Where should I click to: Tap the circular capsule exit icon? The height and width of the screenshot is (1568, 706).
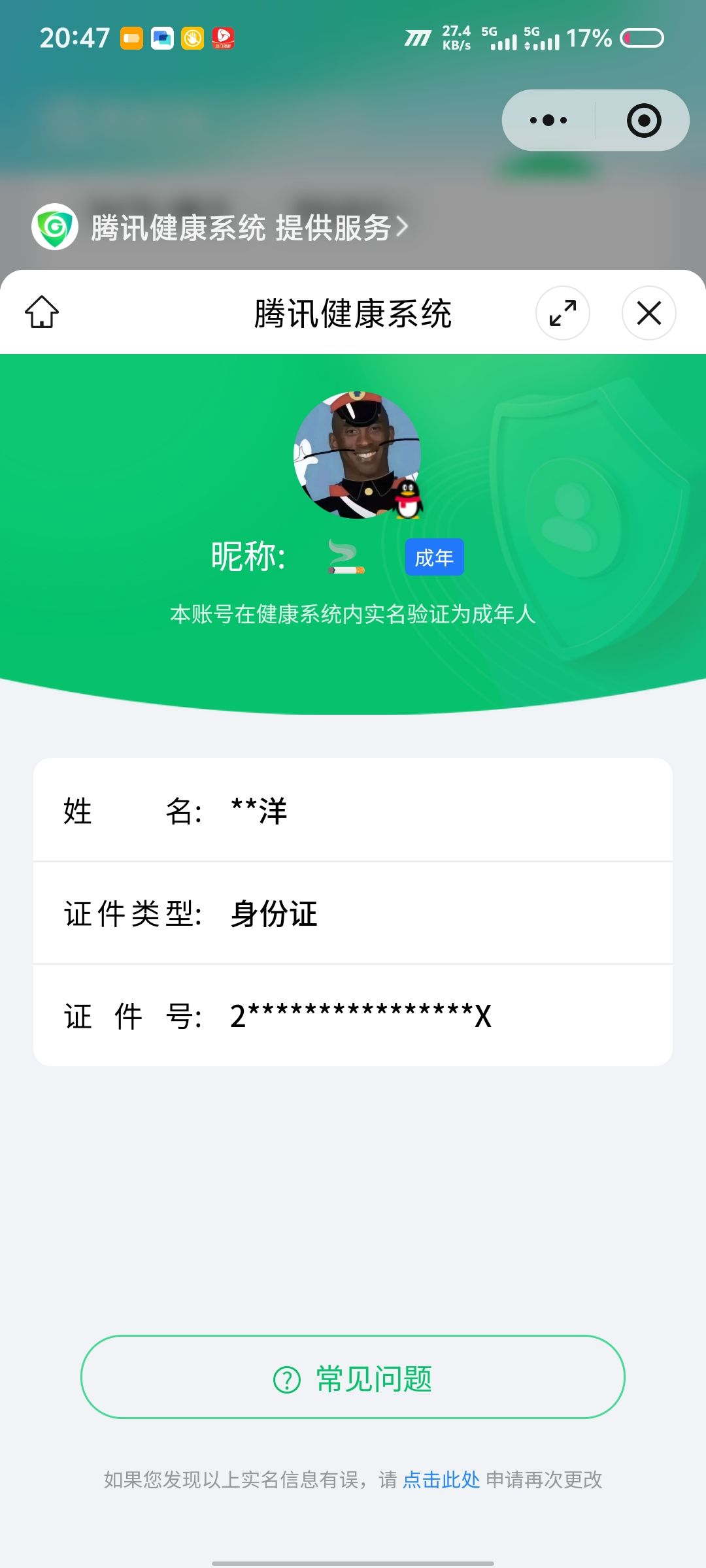[643, 120]
